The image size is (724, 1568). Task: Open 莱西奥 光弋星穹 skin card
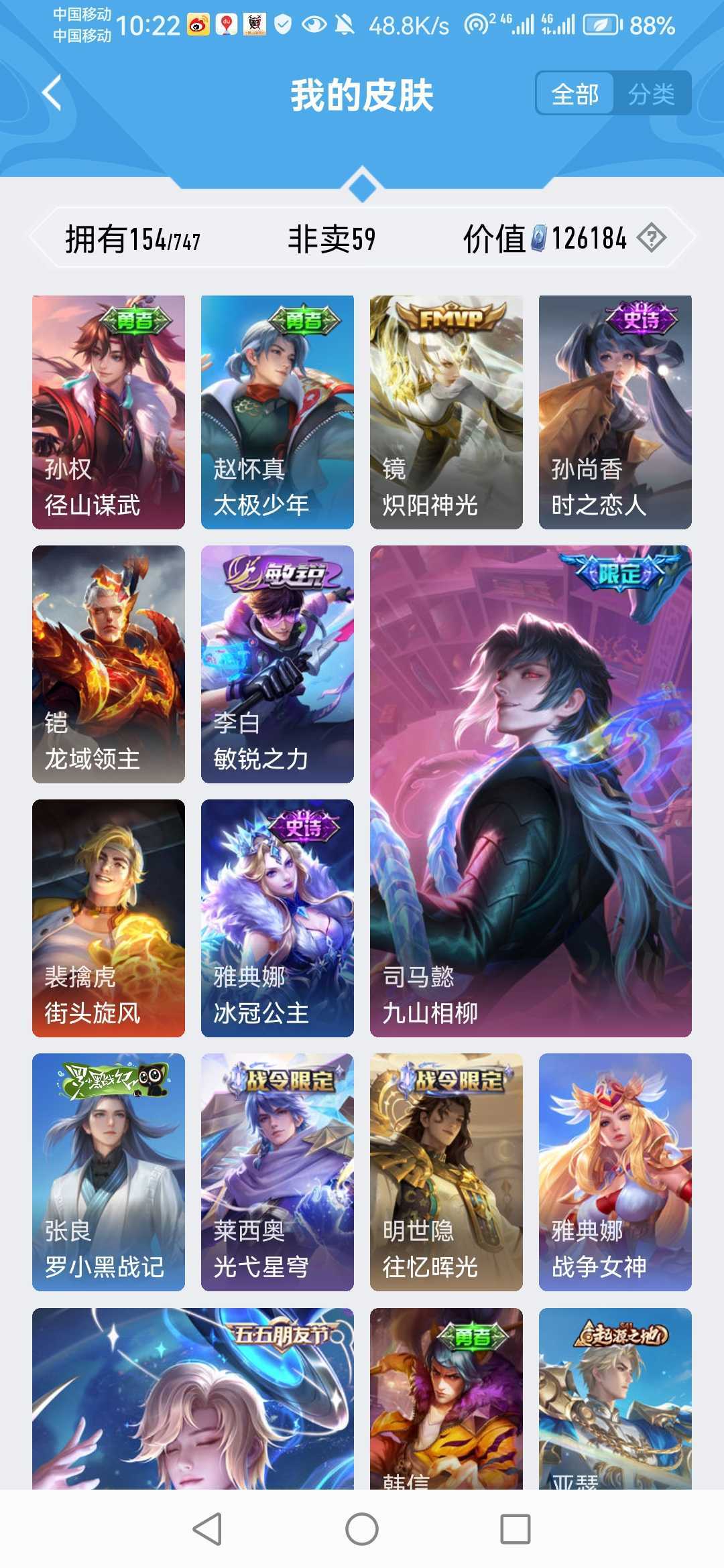pos(278,1171)
